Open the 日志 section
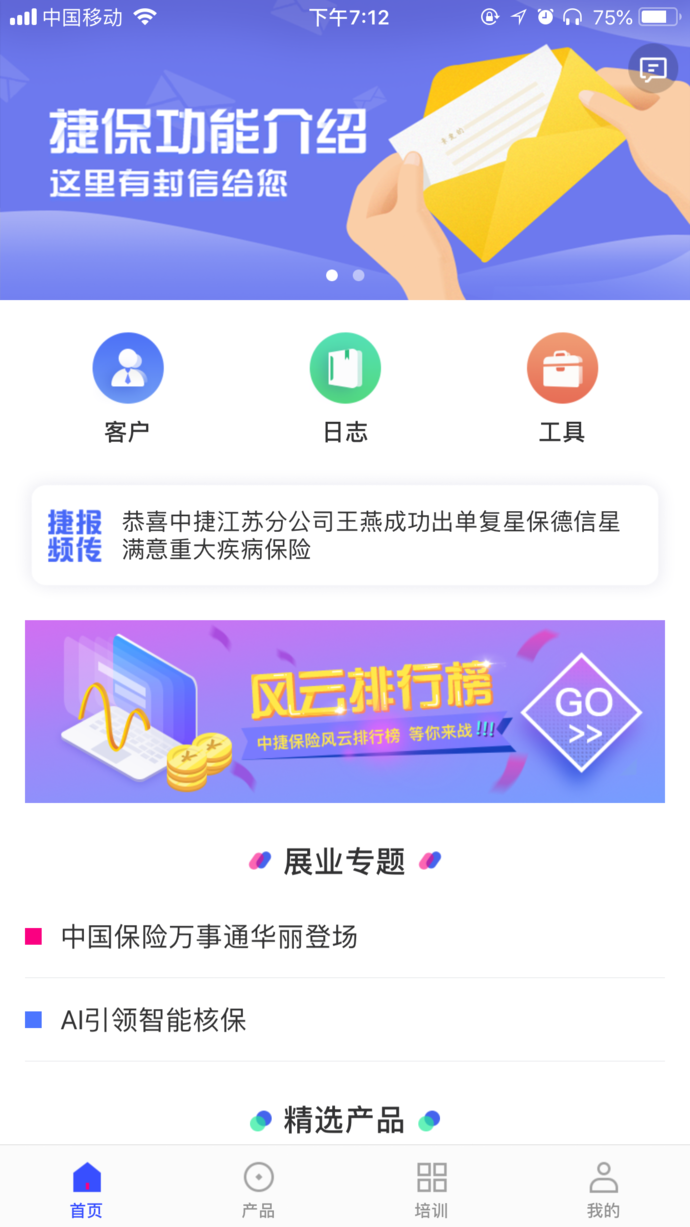 pyautogui.click(x=345, y=388)
